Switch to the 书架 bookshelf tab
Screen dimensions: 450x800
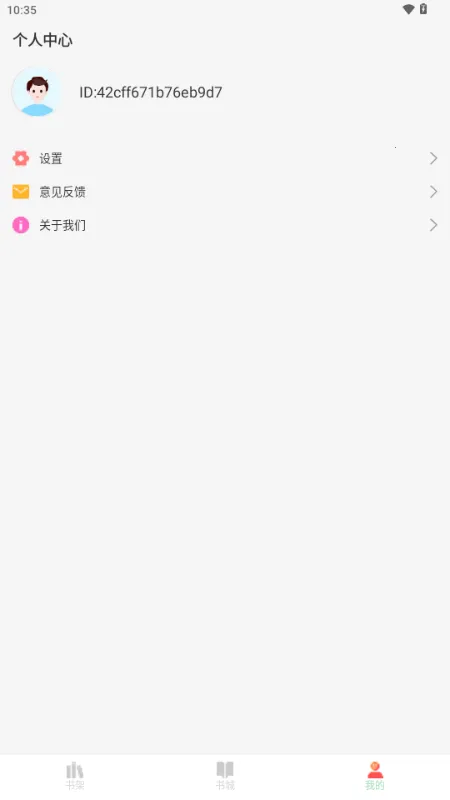click(75, 776)
